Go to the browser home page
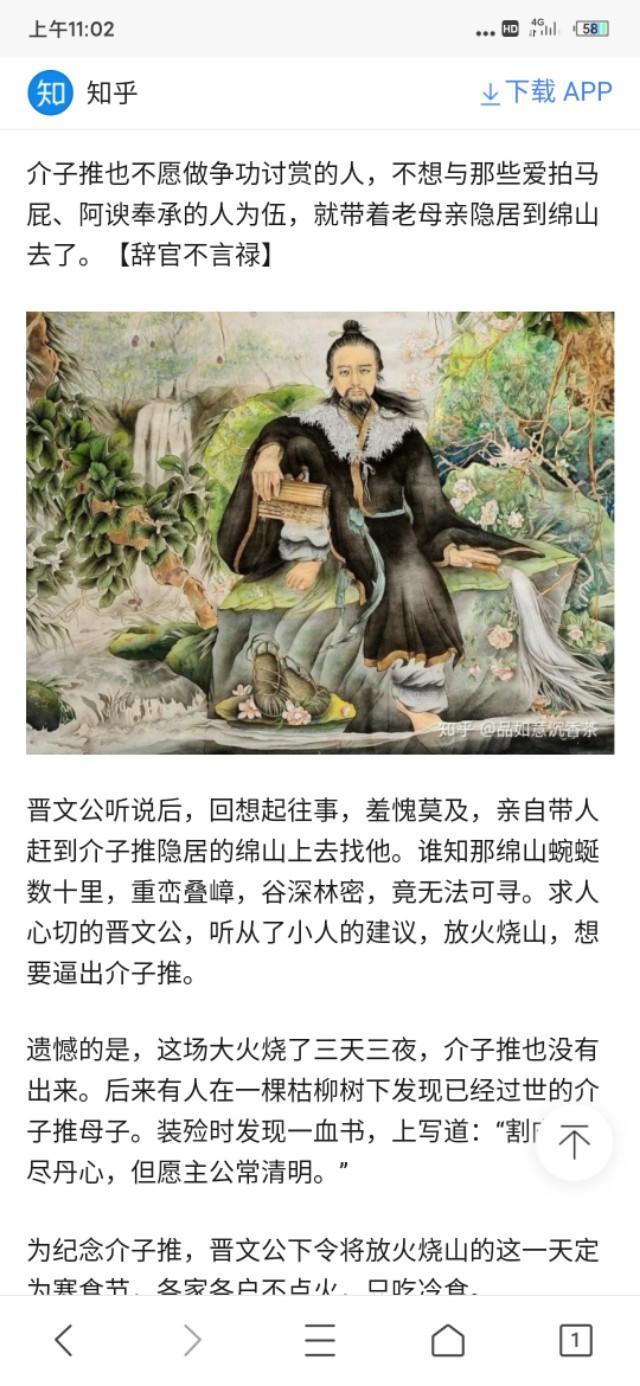The image size is (640, 1386). 448,1340
